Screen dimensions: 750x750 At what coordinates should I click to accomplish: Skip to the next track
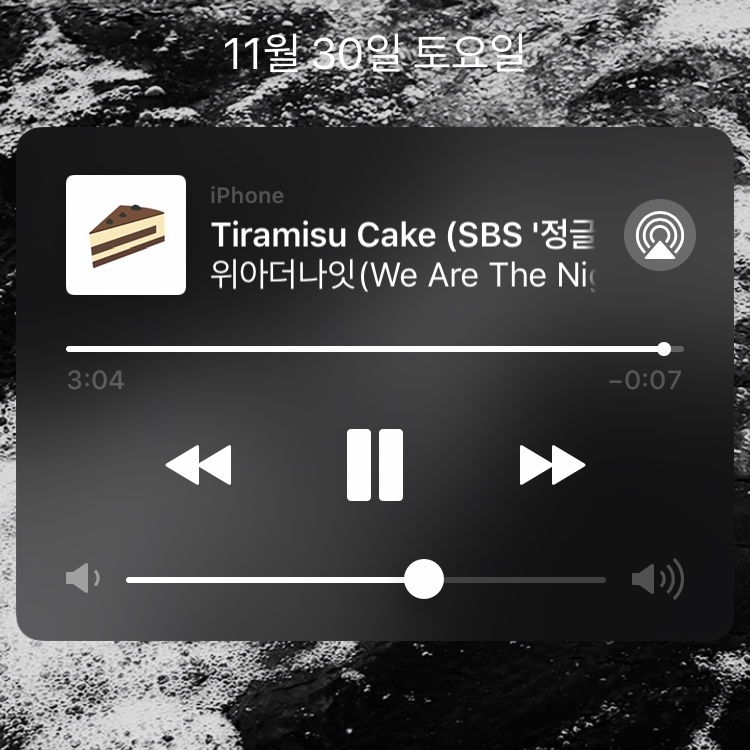552,465
